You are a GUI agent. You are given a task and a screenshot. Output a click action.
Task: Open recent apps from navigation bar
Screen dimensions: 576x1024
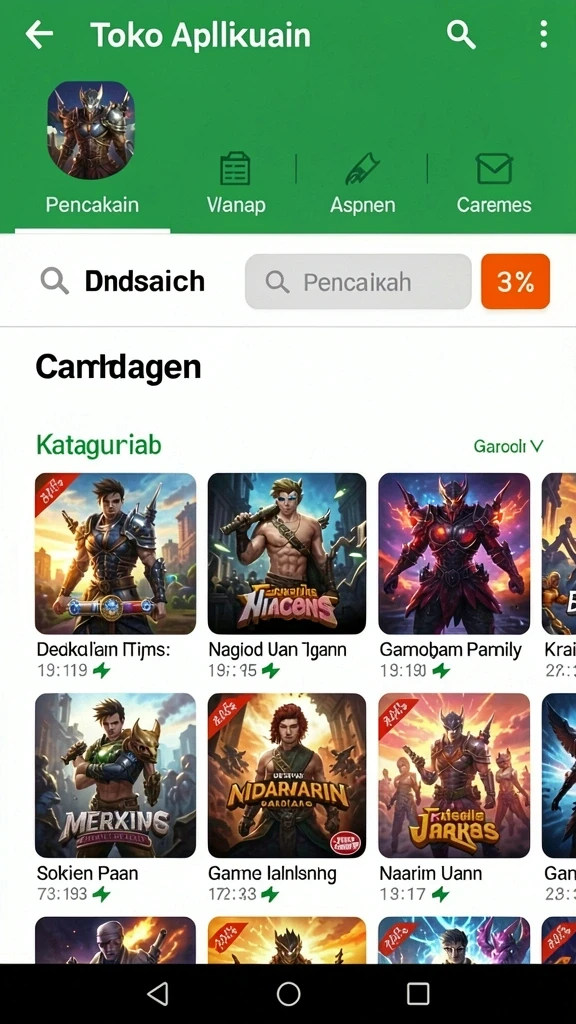click(418, 993)
